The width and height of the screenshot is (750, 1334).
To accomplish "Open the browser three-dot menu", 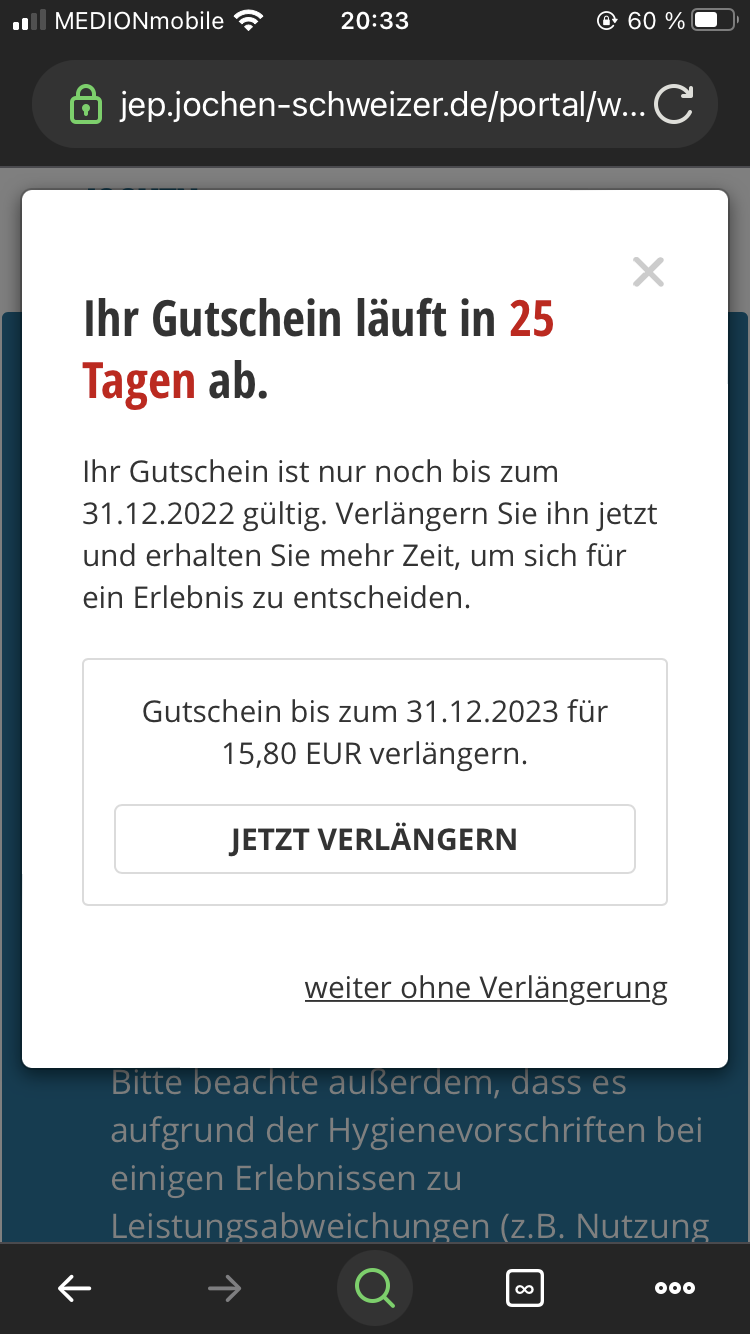I will click(675, 1289).
